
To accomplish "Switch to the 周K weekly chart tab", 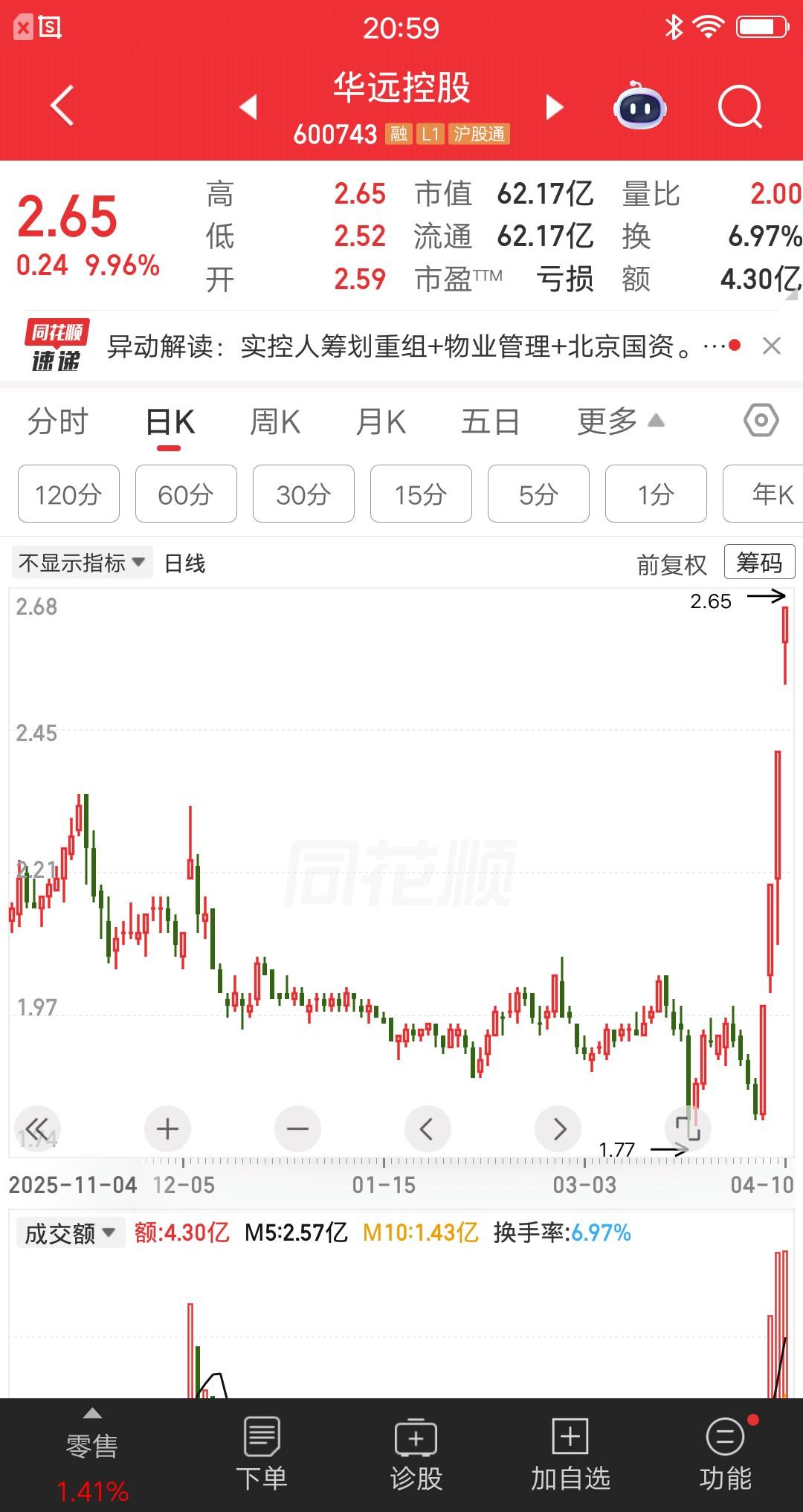I will (275, 421).
